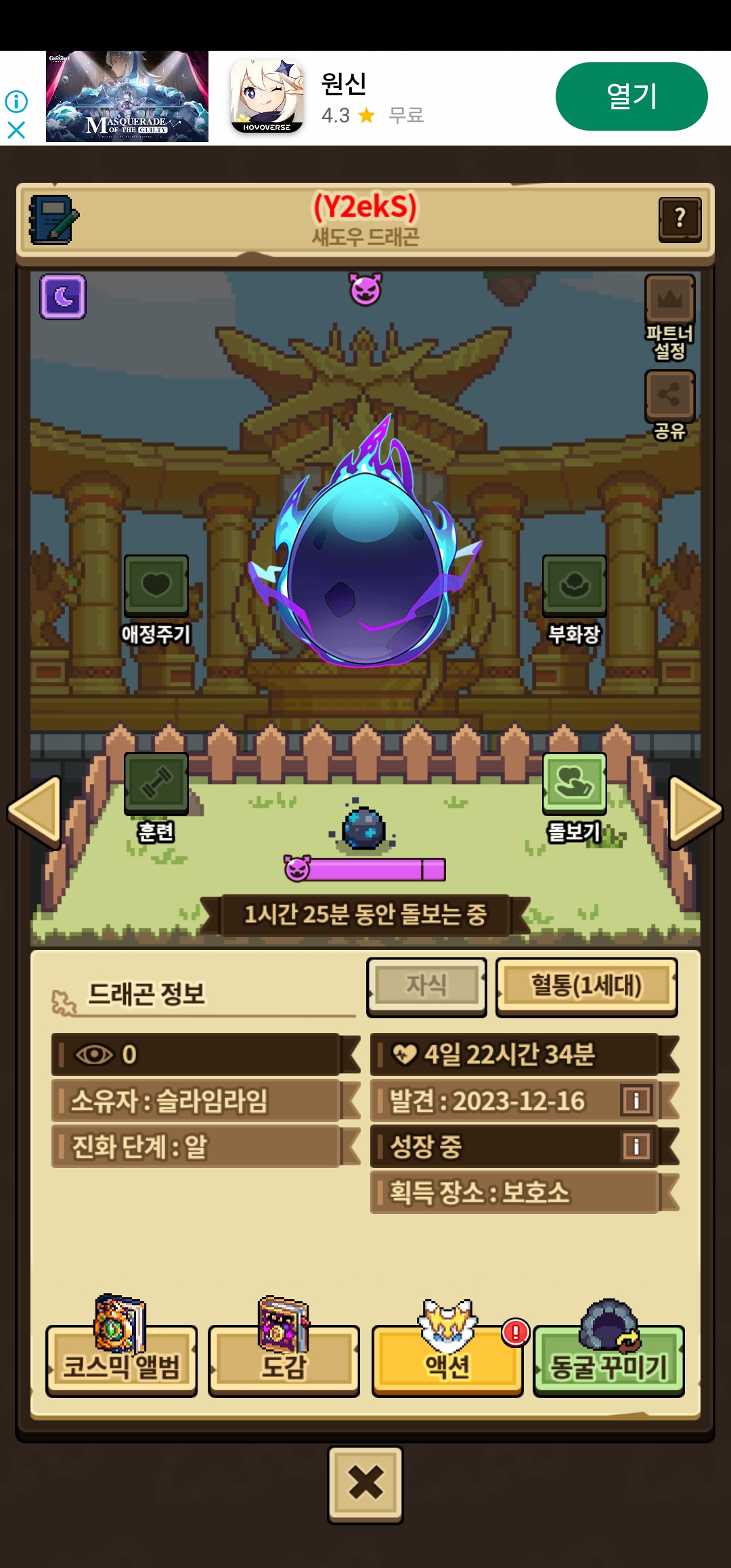Screen dimensions: 731x1568
Task: Open the question mark help button
Action: tap(680, 219)
